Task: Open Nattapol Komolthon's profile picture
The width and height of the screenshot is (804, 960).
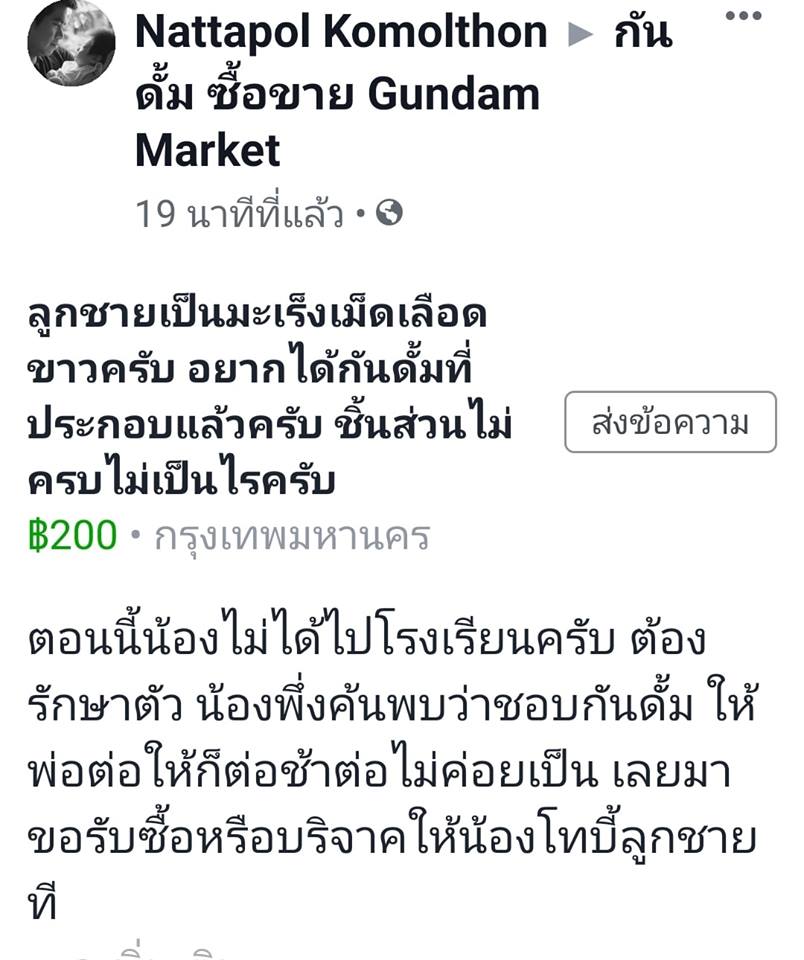Action: point(71,42)
